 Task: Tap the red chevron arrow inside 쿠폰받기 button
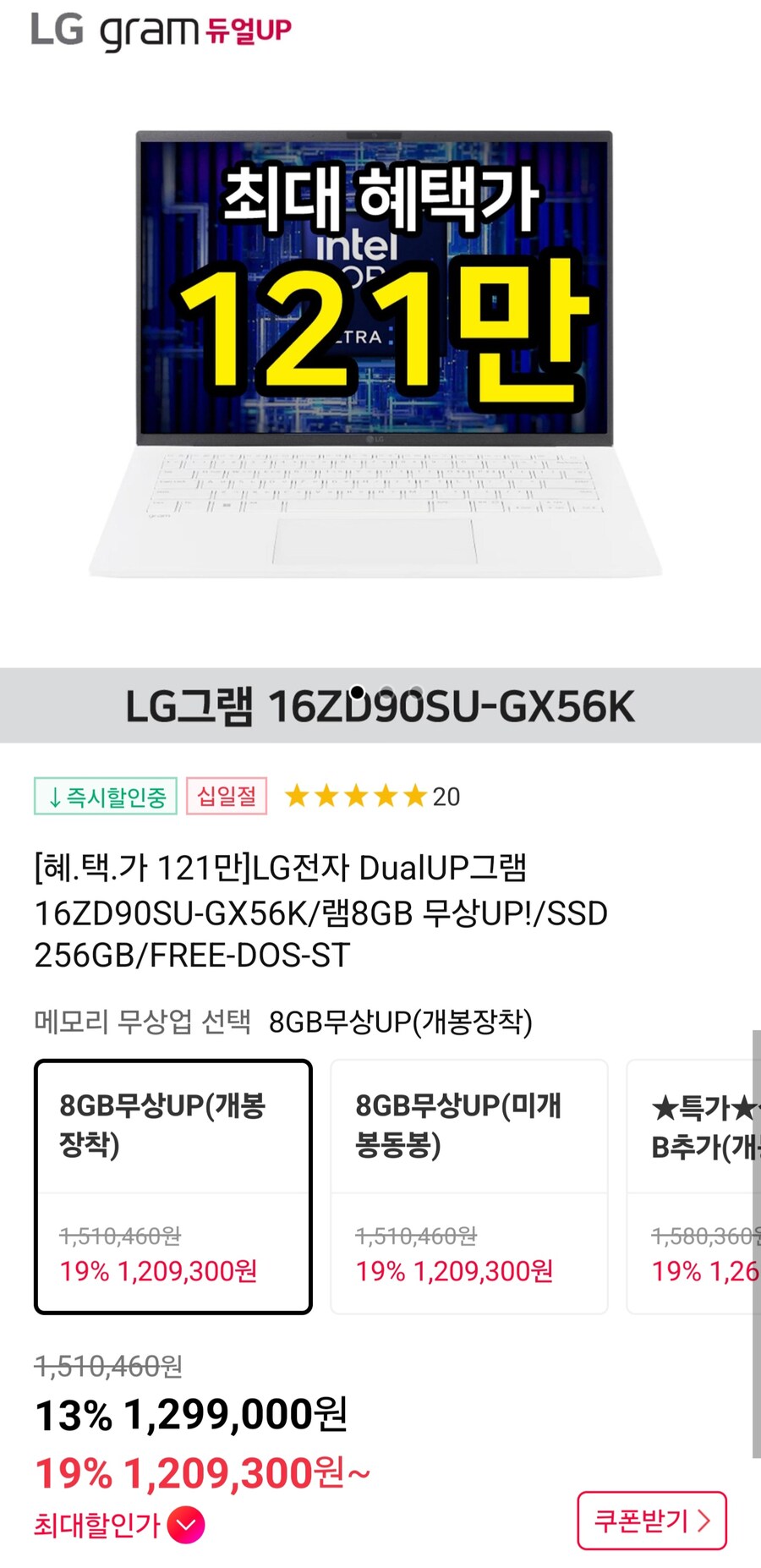(703, 1521)
